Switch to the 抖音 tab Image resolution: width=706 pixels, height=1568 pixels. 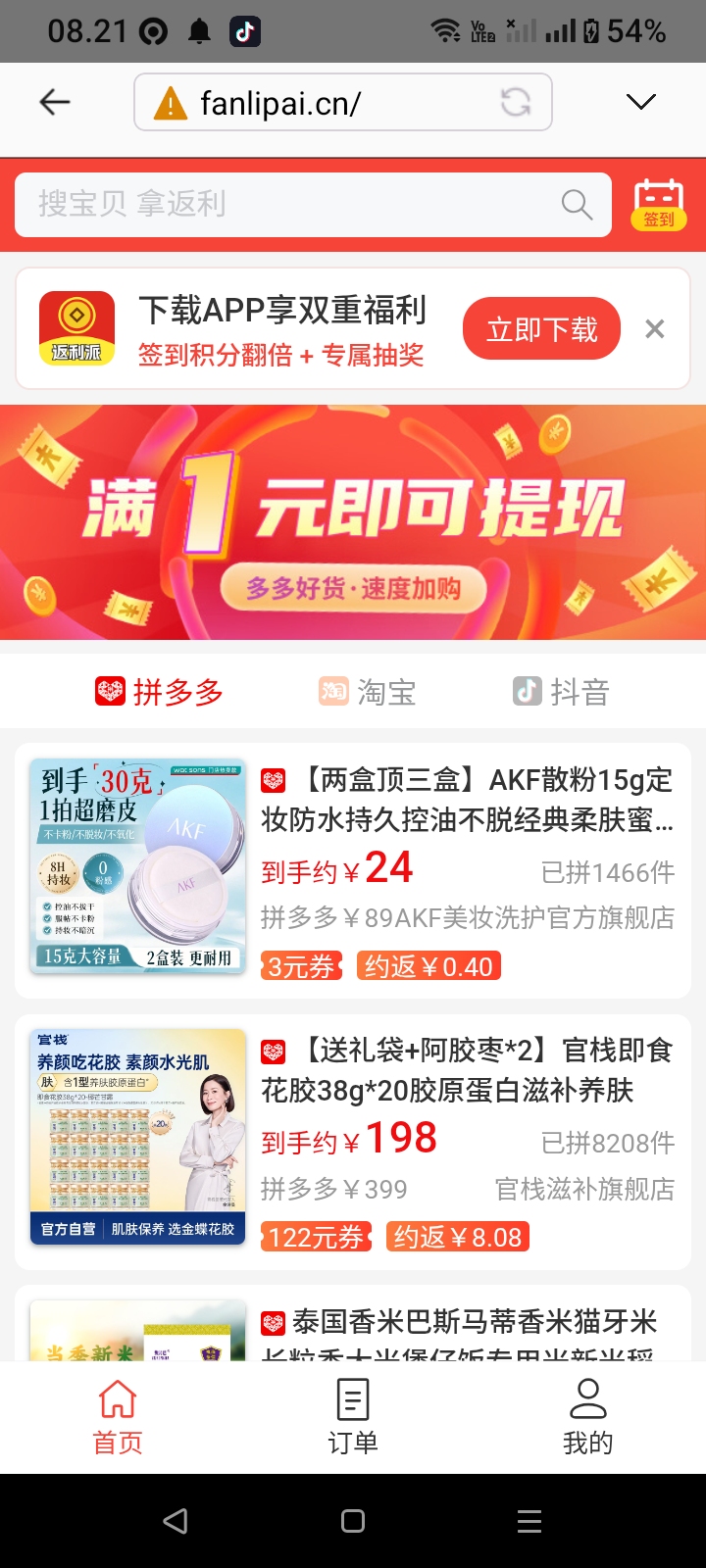pos(562,692)
